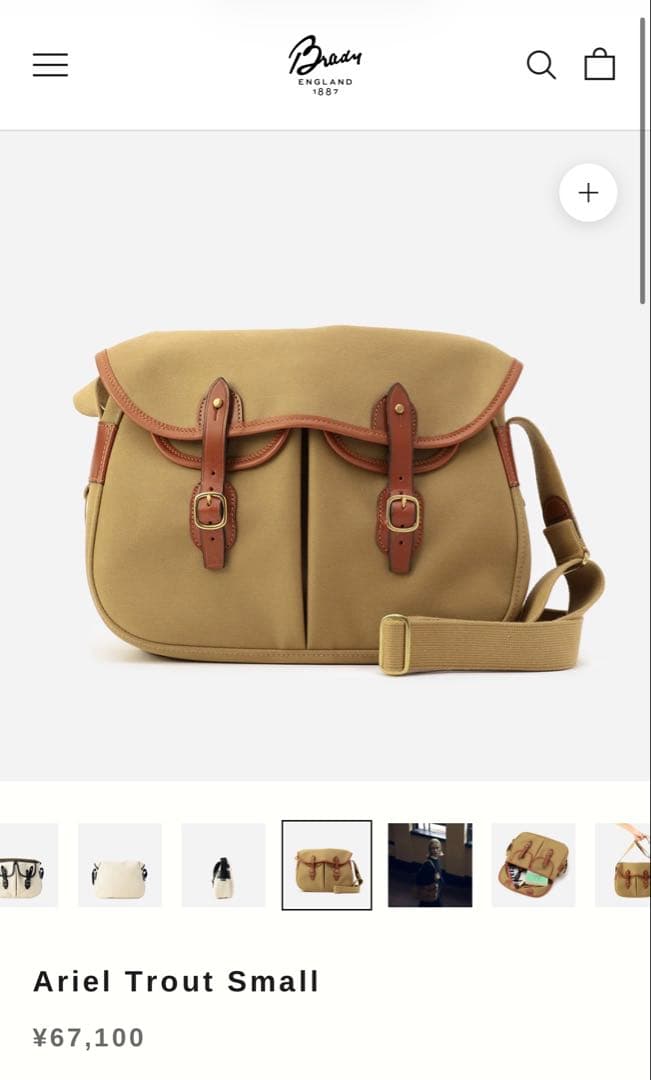The width and height of the screenshot is (651, 1080).
Task: Open the shopping bag
Action: tap(599, 65)
